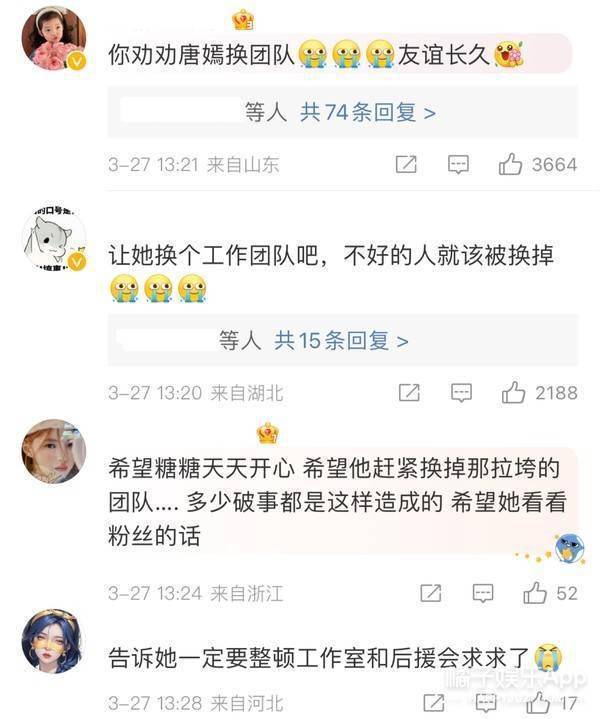Like the comment with 2188 likes
Viewport: 600px width, 719px height.
click(514, 393)
